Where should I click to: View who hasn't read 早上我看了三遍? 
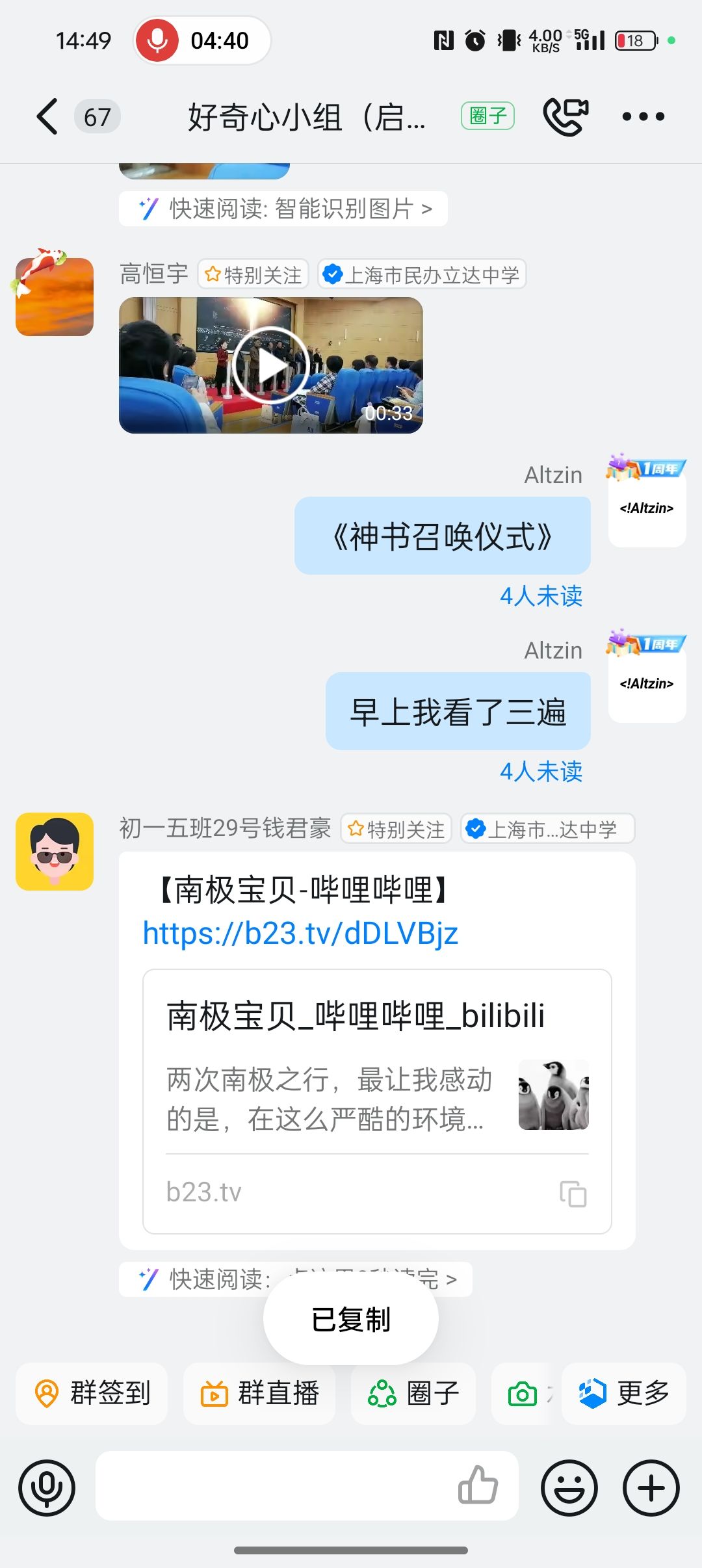[541, 772]
